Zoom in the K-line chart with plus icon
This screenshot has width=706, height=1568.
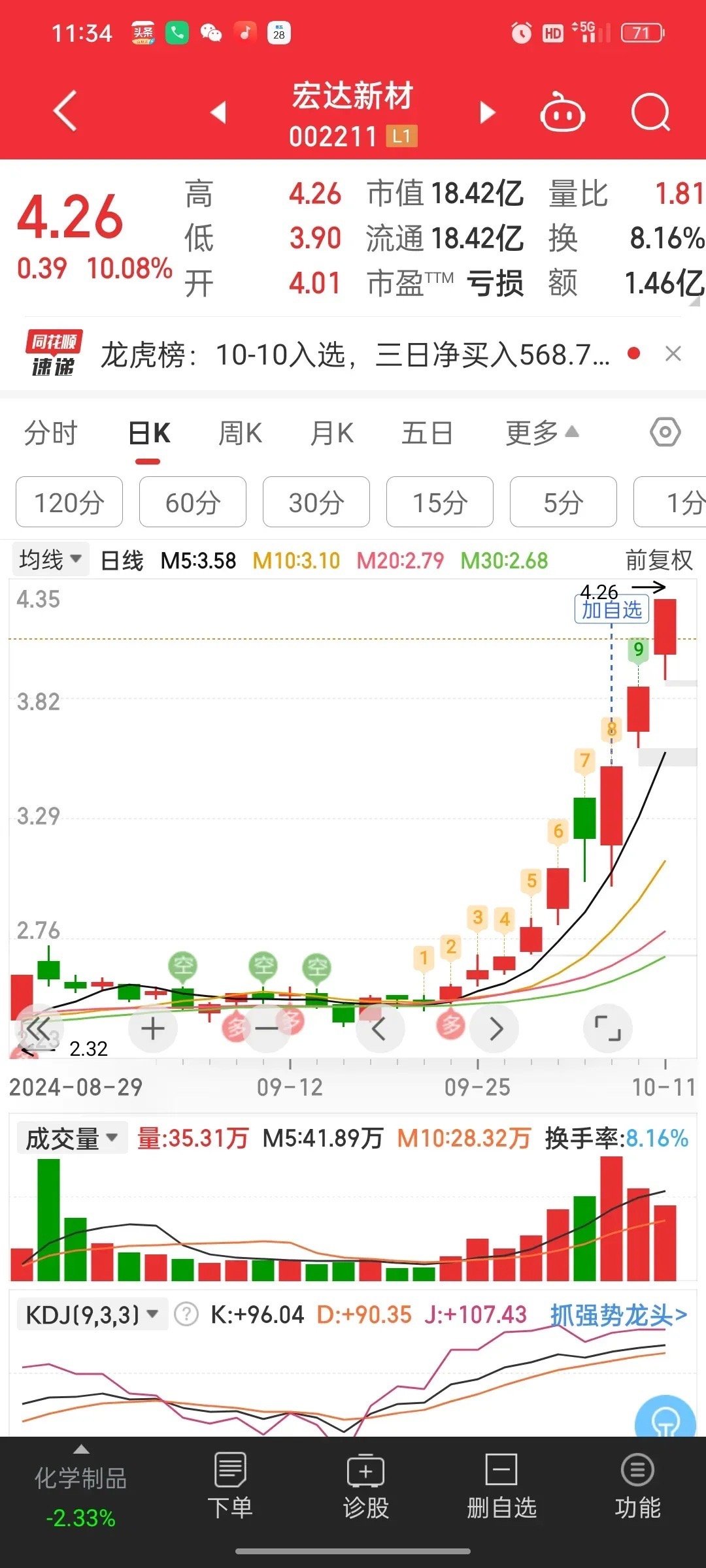point(152,1028)
